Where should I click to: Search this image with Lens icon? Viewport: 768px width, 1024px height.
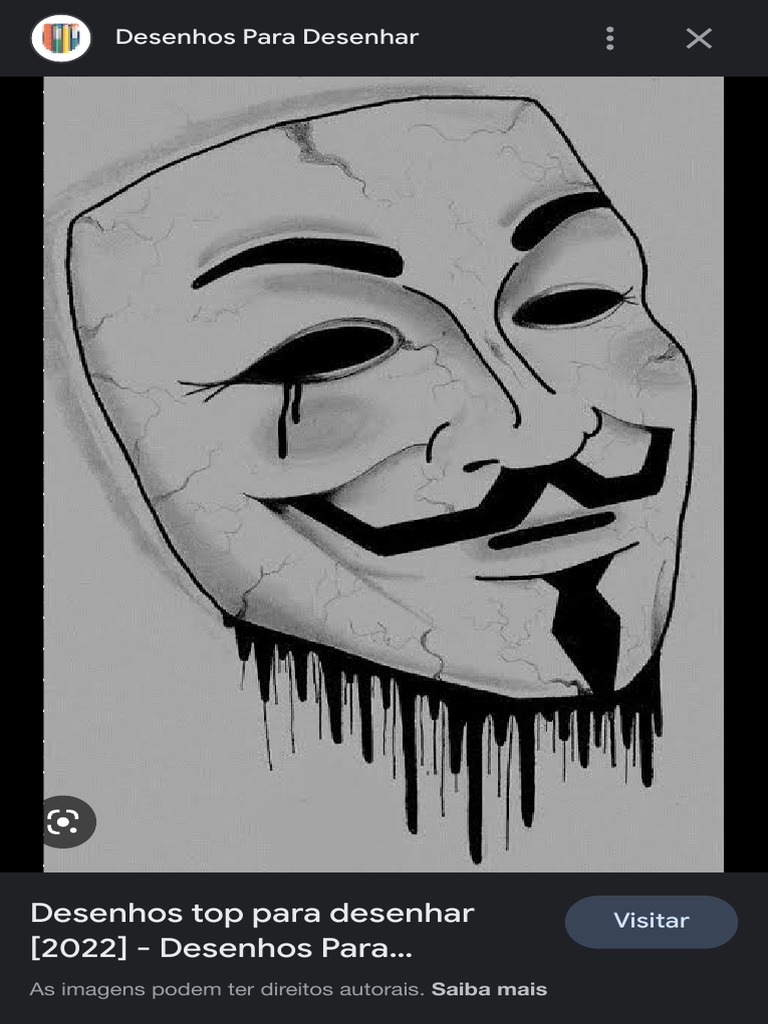(x=63, y=822)
